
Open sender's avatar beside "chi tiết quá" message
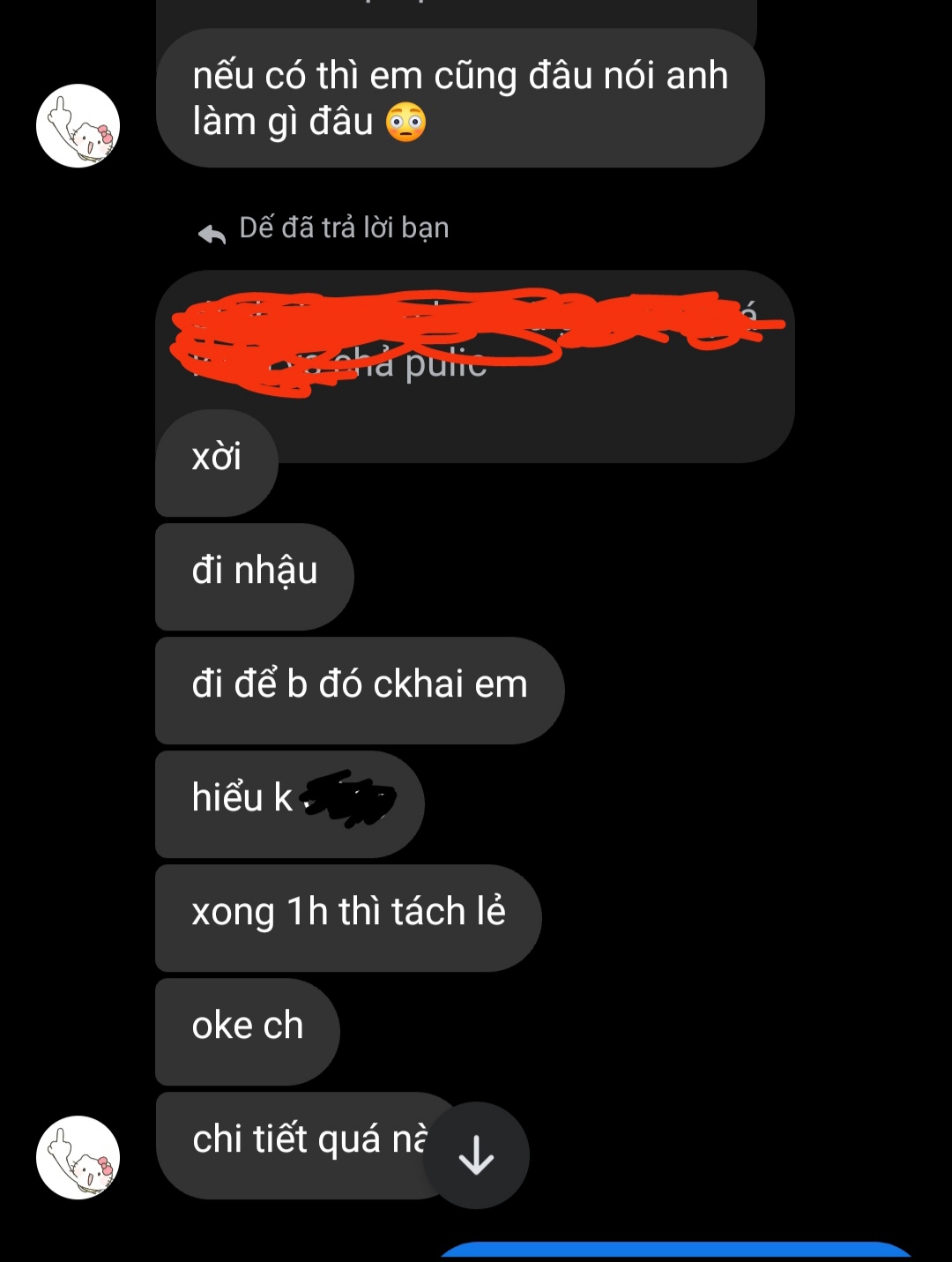coord(78,1157)
